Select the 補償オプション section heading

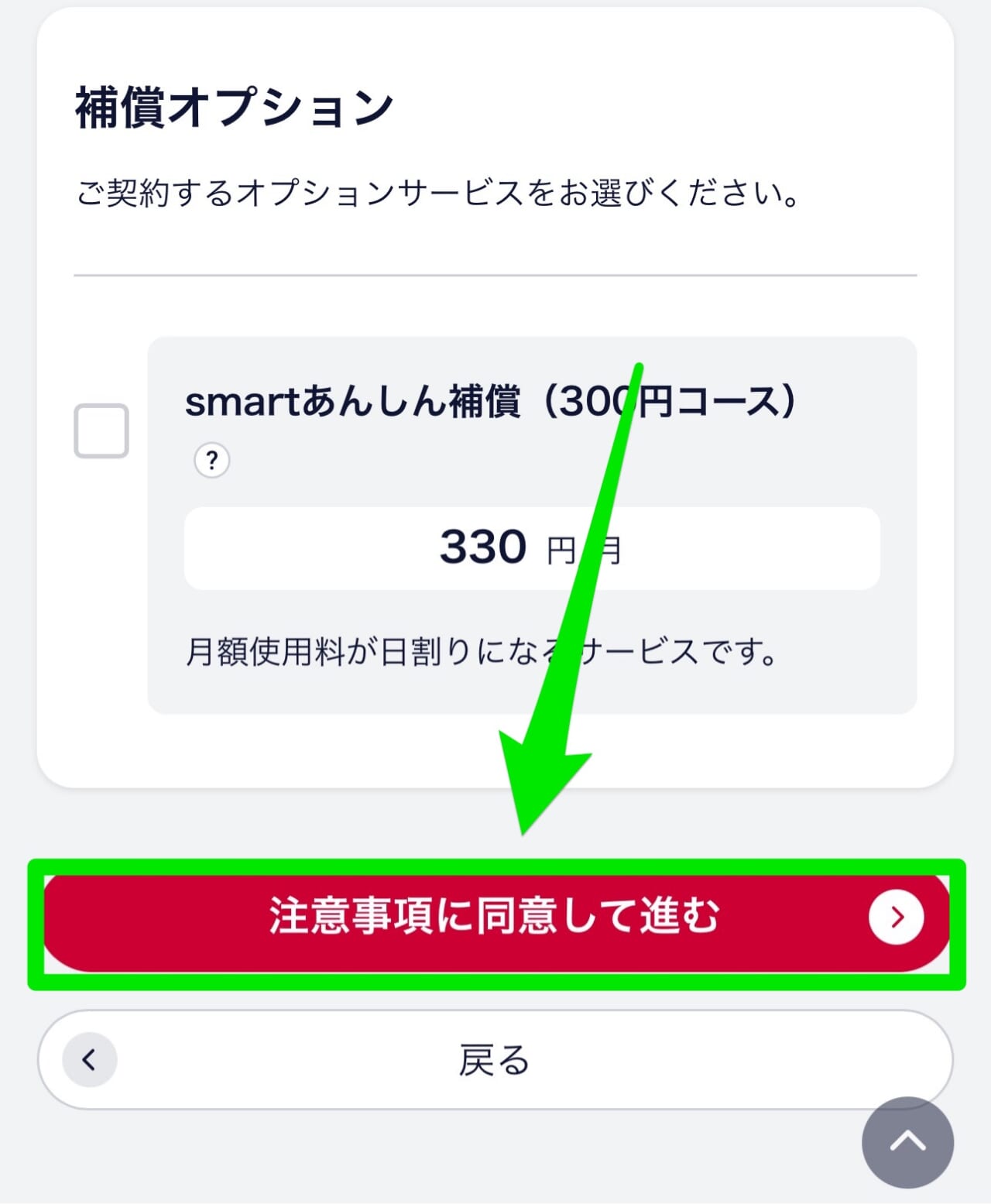232,106
